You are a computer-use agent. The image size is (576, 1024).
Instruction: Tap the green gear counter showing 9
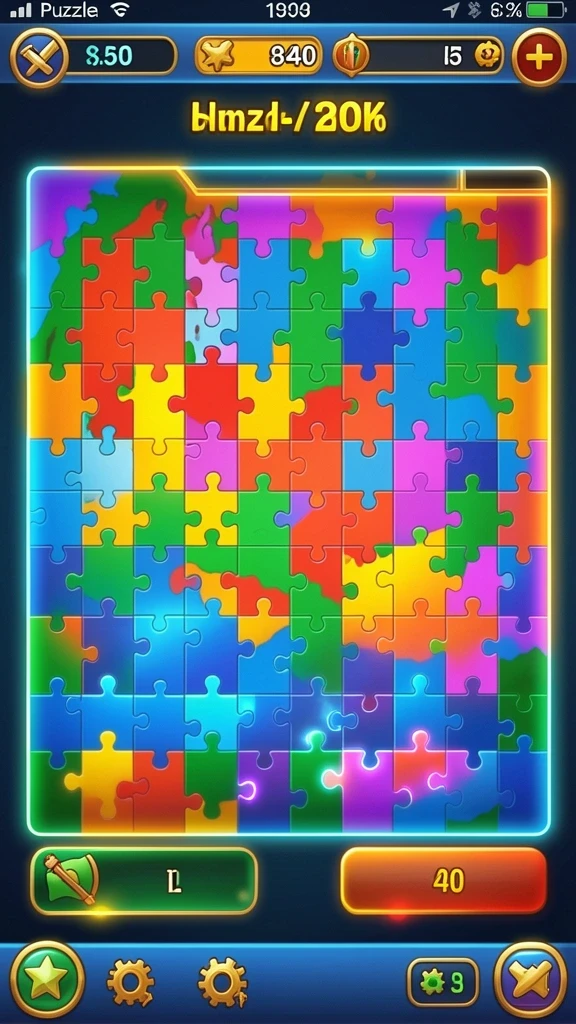point(443,982)
